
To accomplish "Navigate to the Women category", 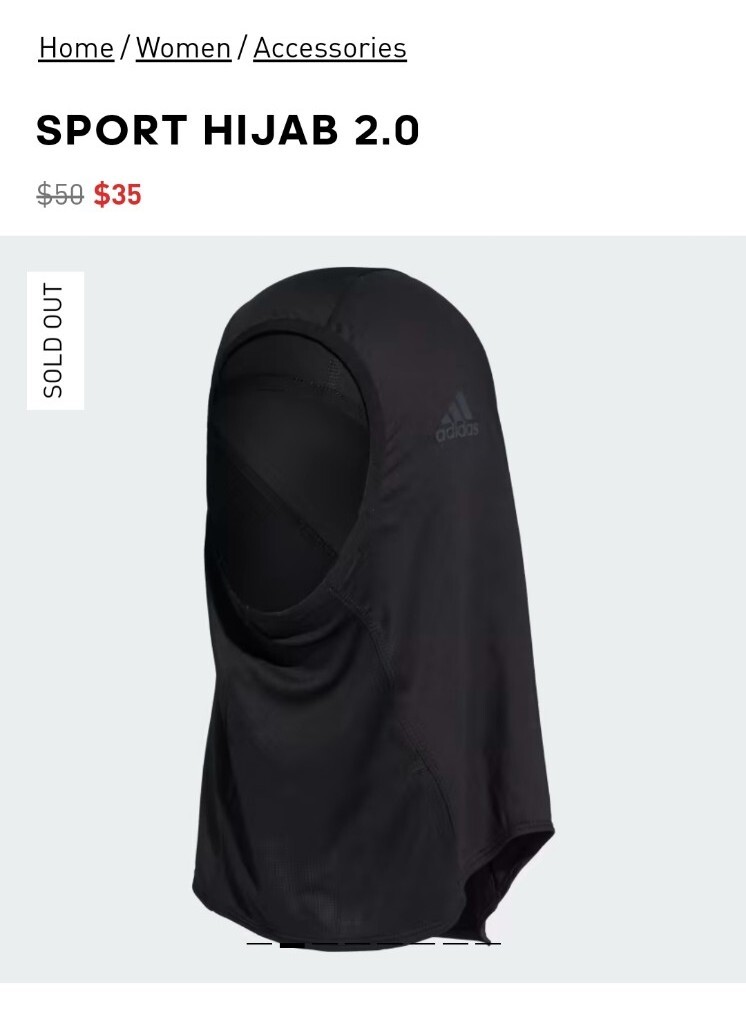I will coord(182,47).
